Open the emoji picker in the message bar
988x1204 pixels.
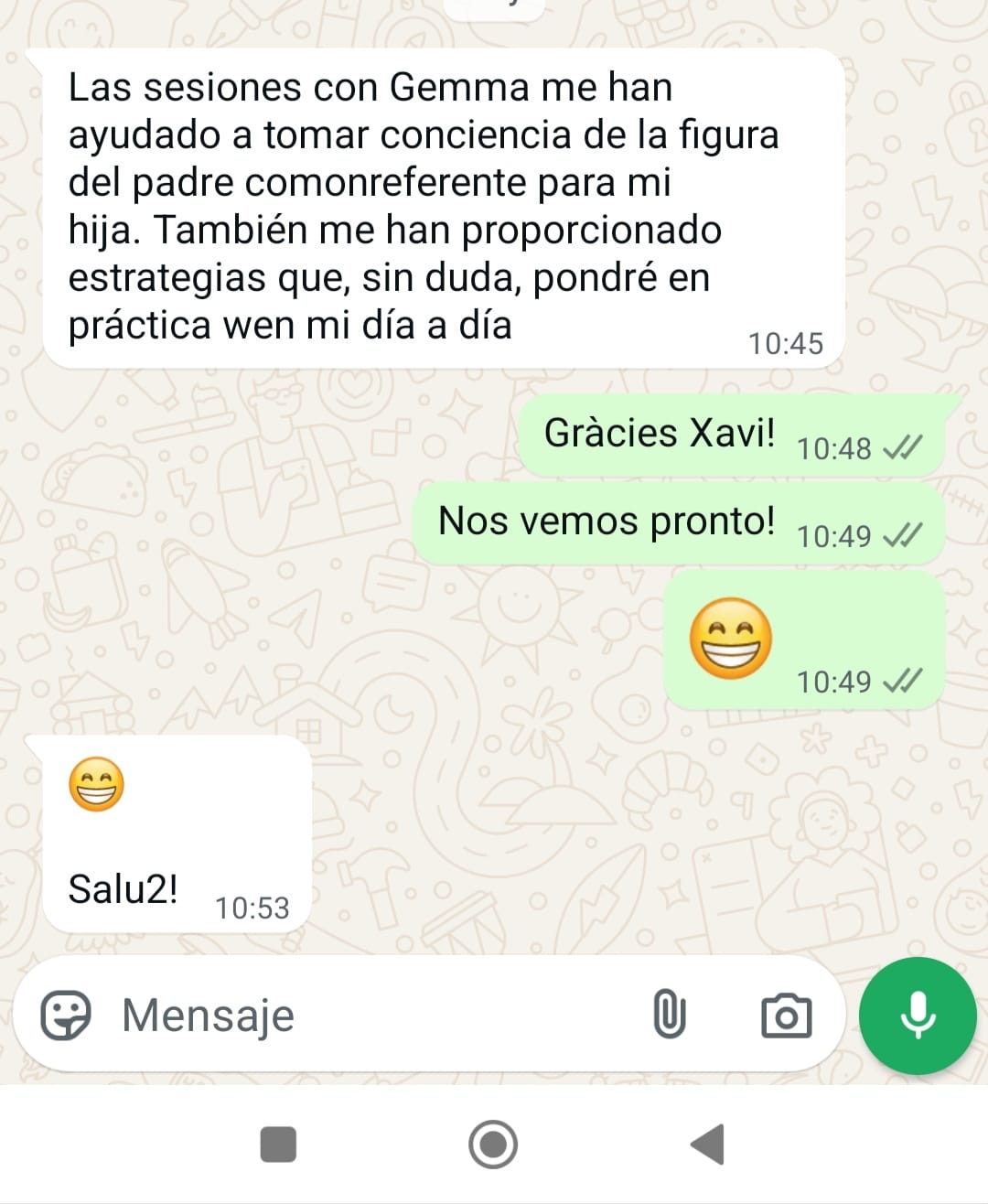point(67,1016)
